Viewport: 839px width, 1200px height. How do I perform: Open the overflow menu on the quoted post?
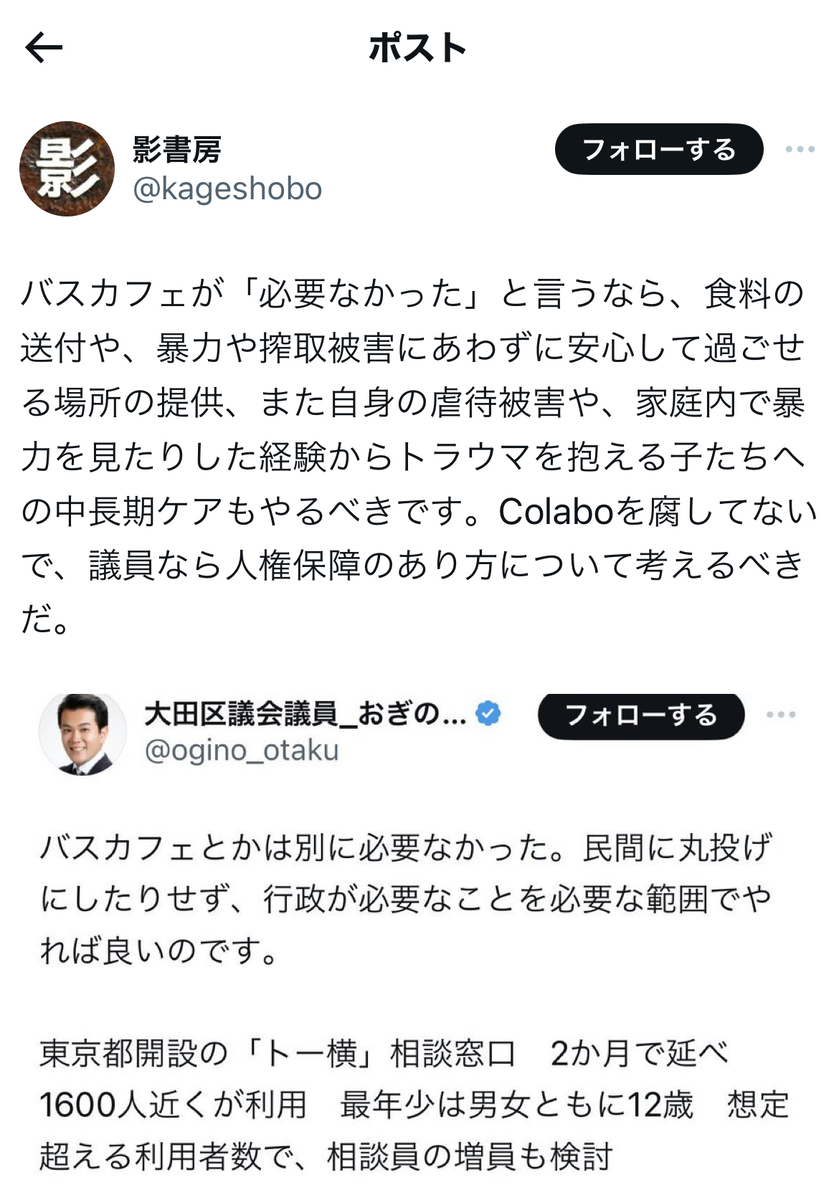click(x=781, y=715)
